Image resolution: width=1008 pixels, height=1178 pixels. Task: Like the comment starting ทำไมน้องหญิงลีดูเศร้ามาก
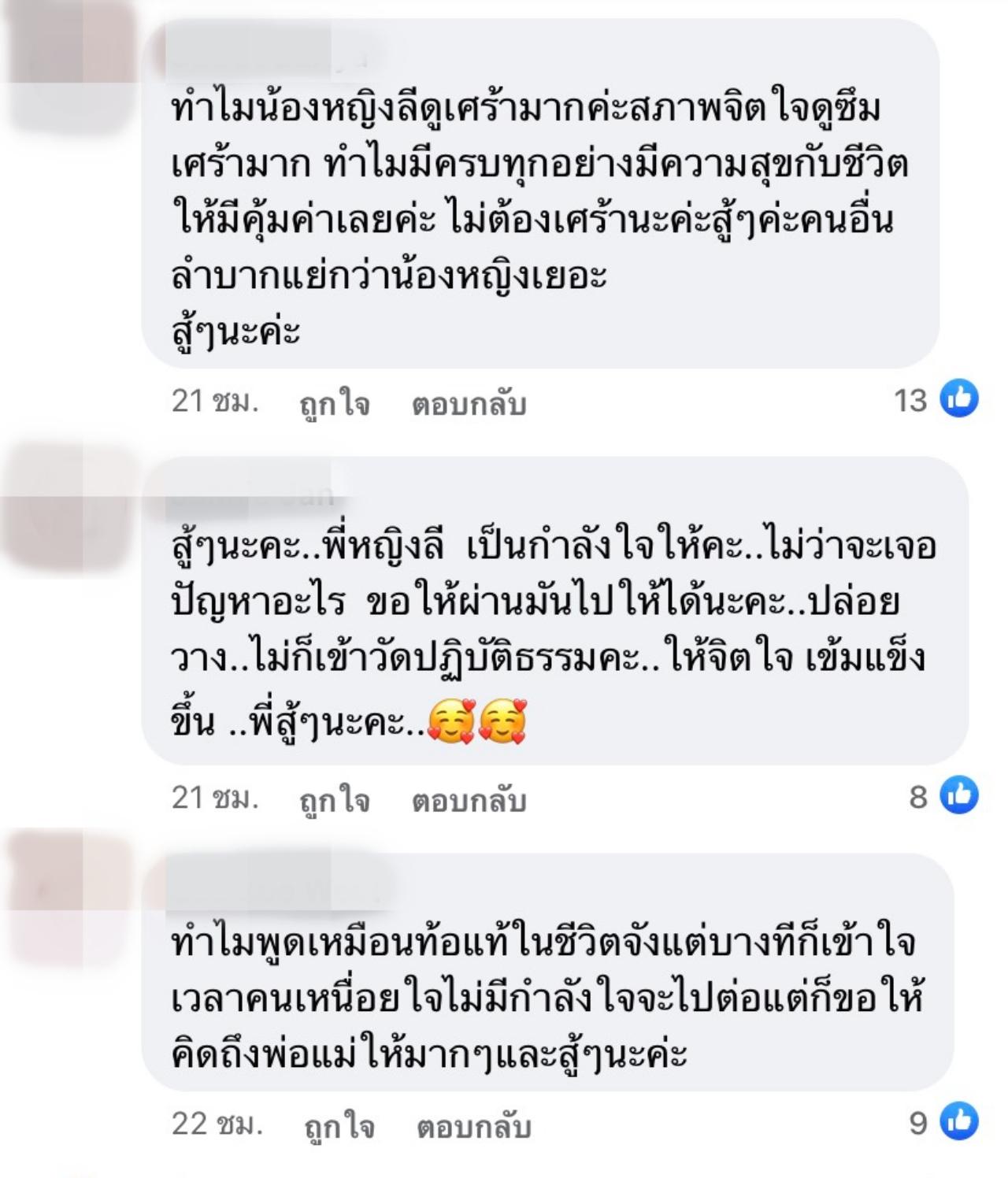[335, 403]
